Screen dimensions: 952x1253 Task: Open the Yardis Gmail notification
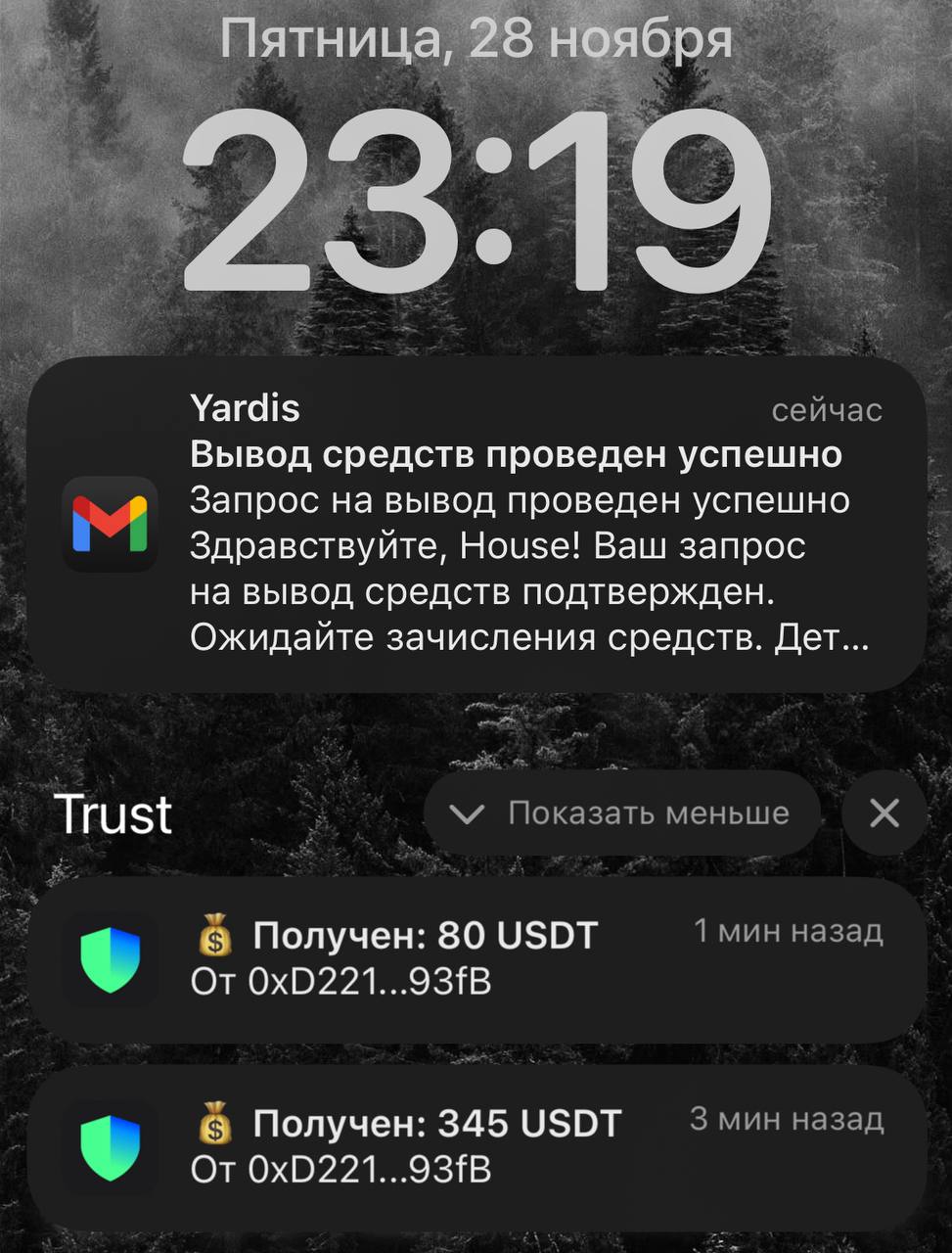pos(476,524)
